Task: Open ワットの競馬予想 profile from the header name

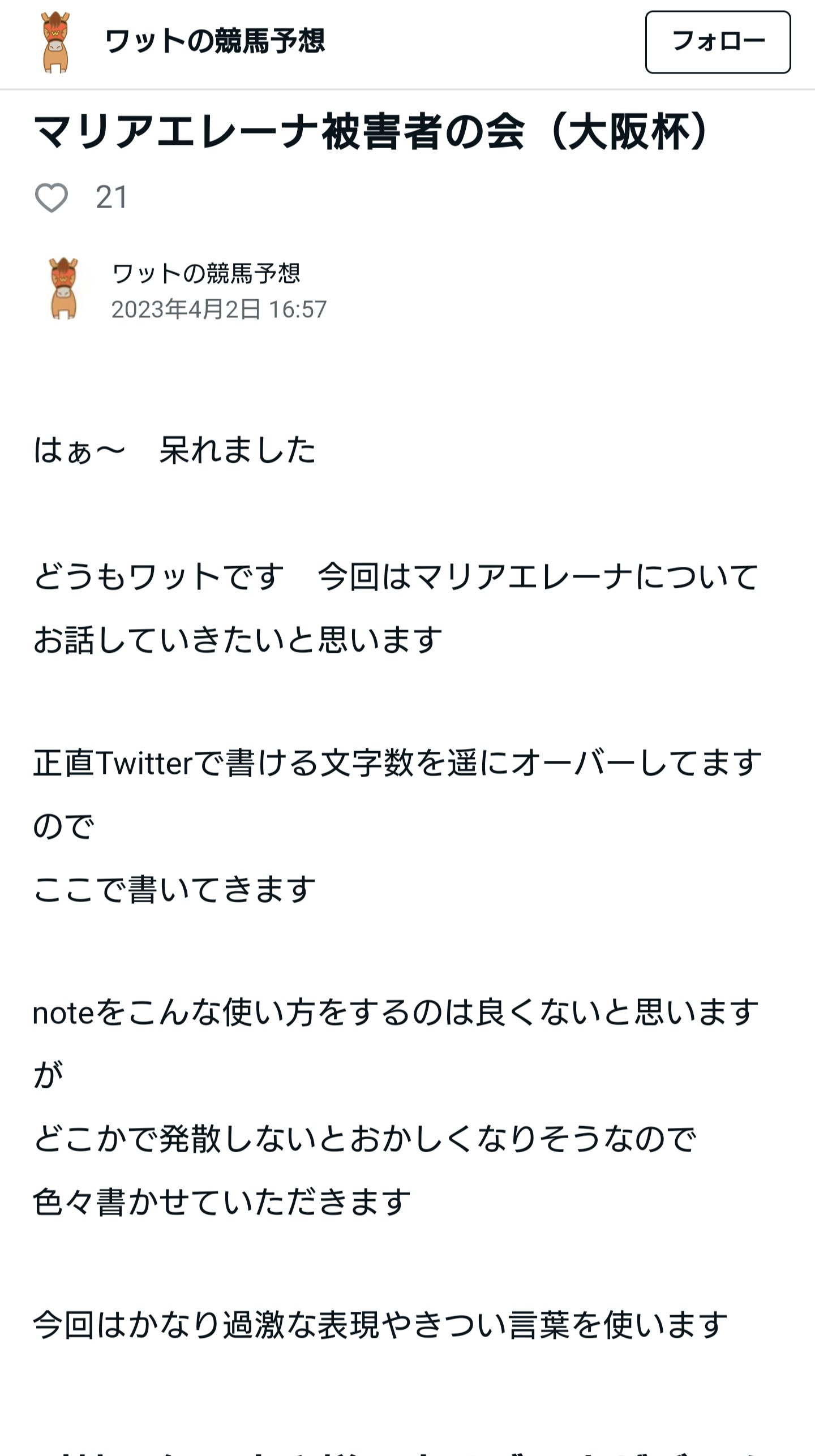Action: pyautogui.click(x=215, y=42)
